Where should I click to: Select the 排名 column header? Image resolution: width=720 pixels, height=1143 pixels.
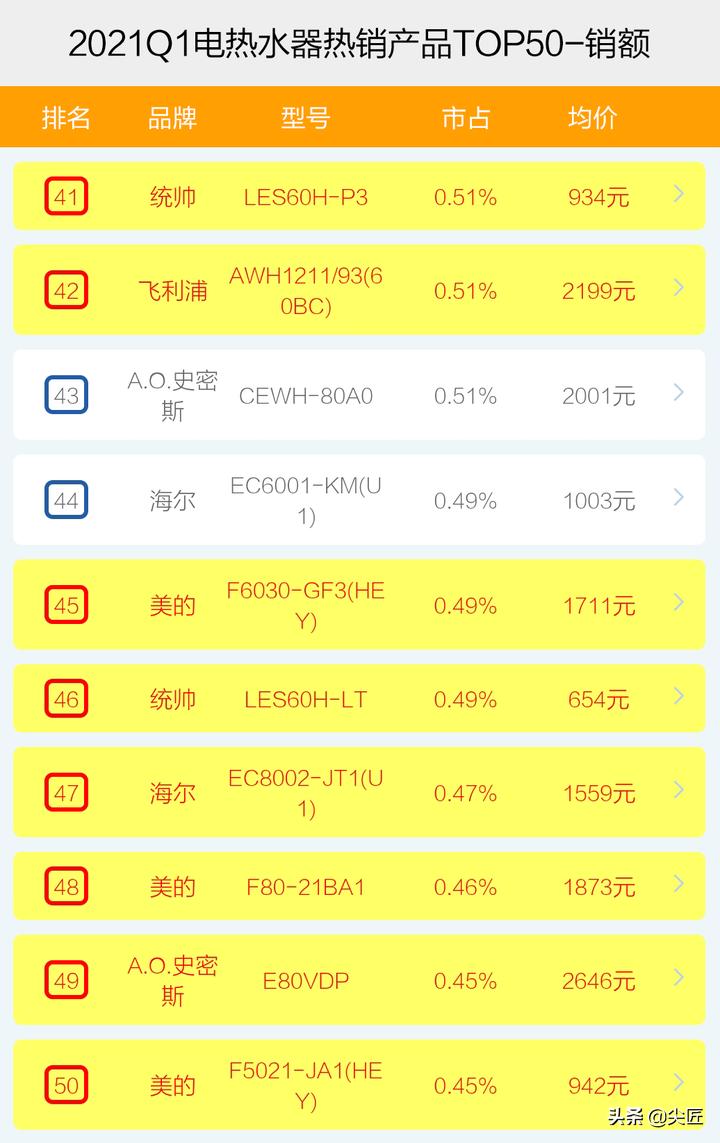click(x=65, y=118)
